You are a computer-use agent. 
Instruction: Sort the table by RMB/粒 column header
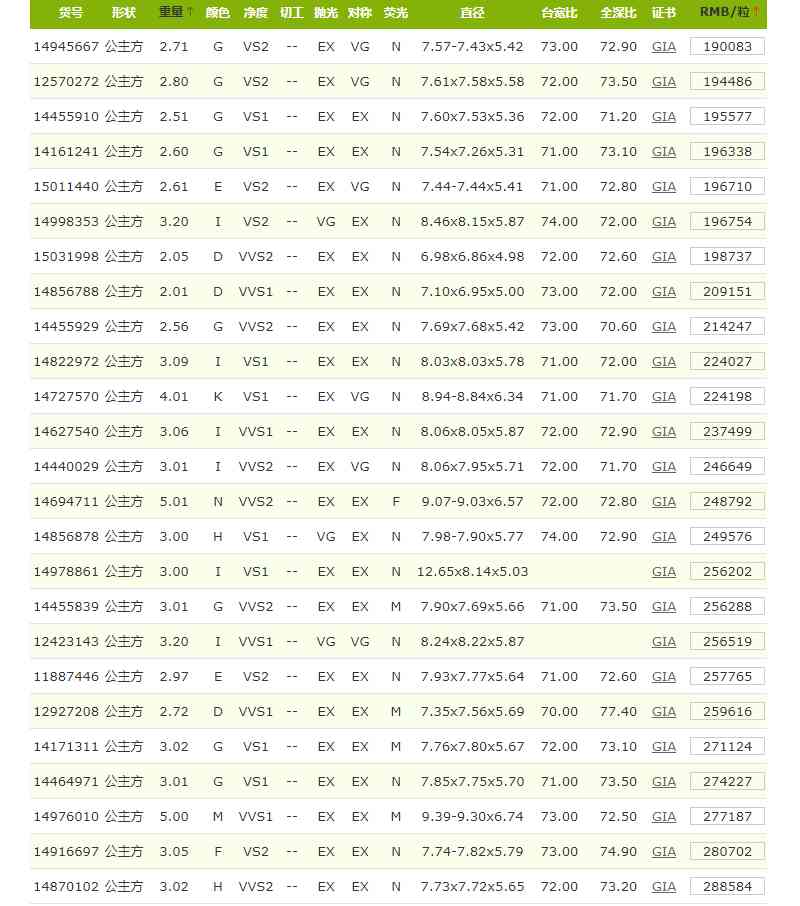click(x=729, y=13)
